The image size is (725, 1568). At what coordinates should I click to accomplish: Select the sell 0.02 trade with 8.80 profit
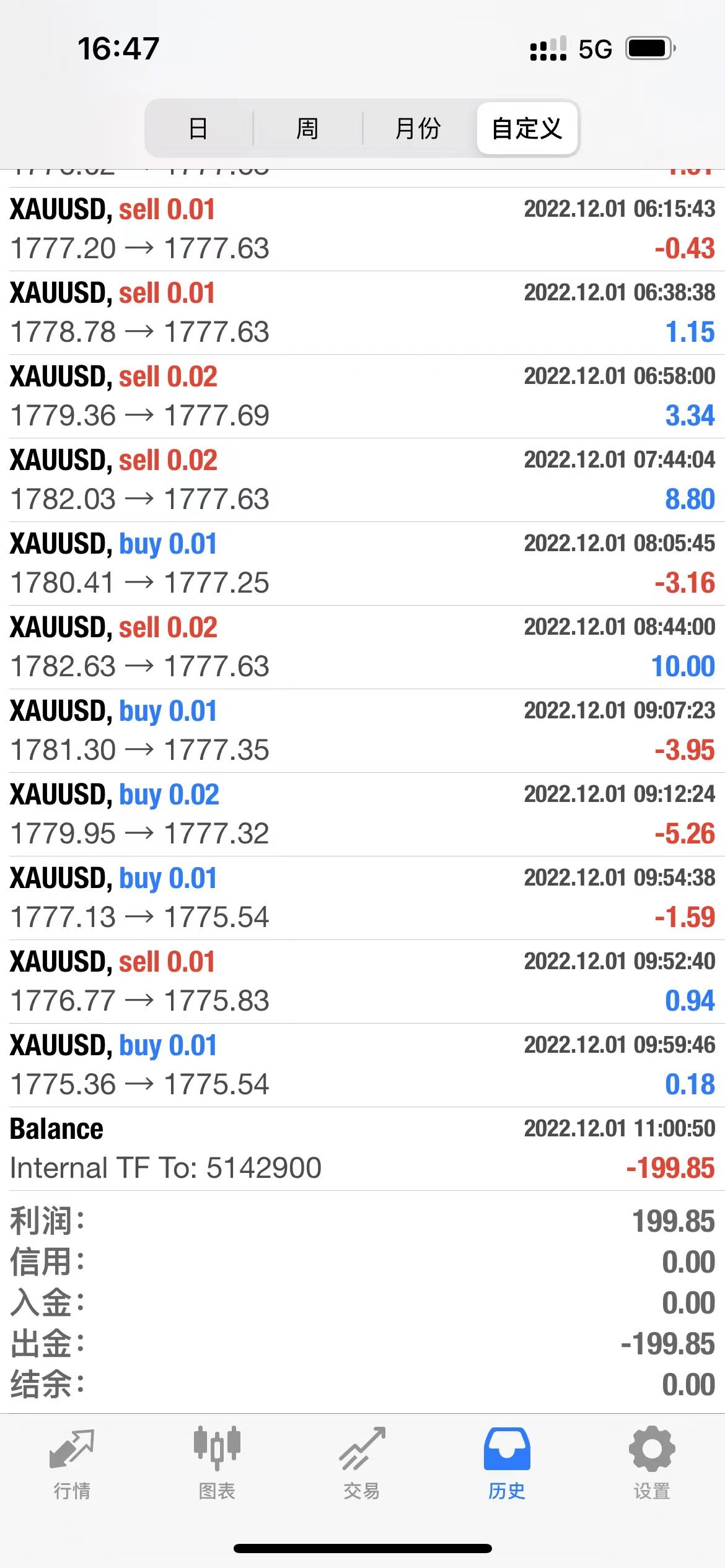pyautogui.click(x=362, y=480)
